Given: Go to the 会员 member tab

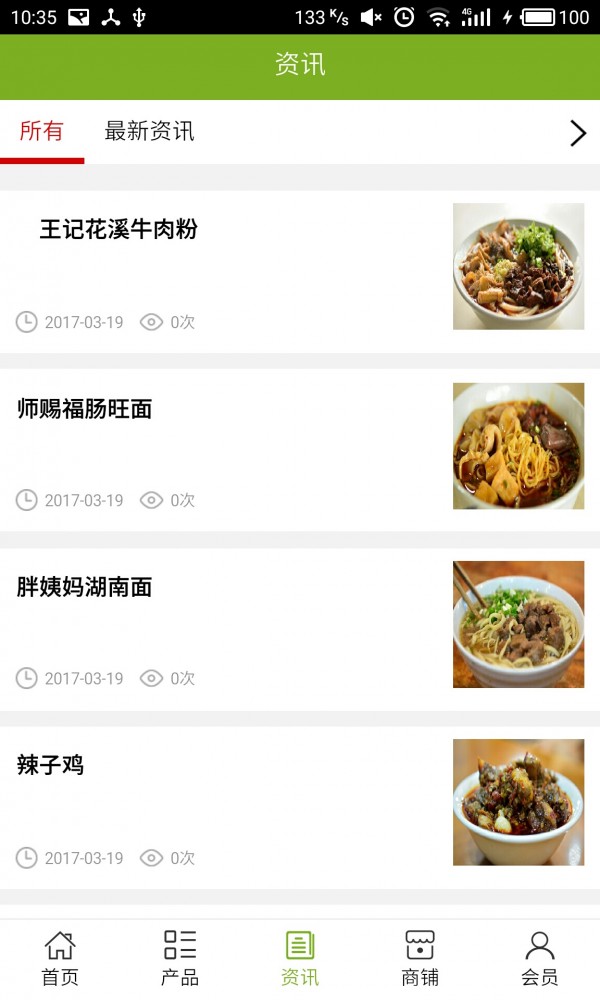Looking at the screenshot, I should pyautogui.click(x=540, y=958).
